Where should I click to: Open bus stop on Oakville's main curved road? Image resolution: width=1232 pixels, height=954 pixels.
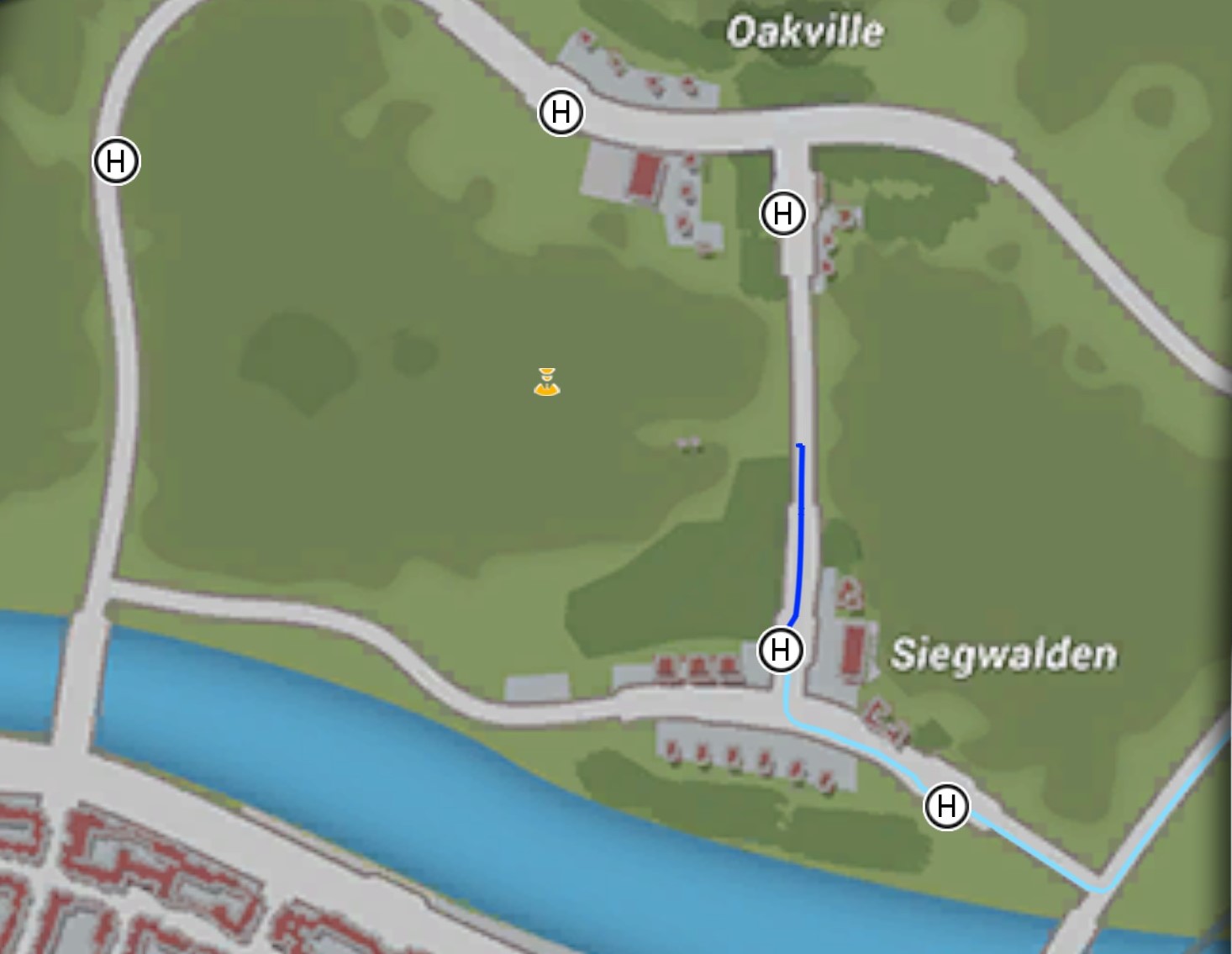[x=561, y=112]
